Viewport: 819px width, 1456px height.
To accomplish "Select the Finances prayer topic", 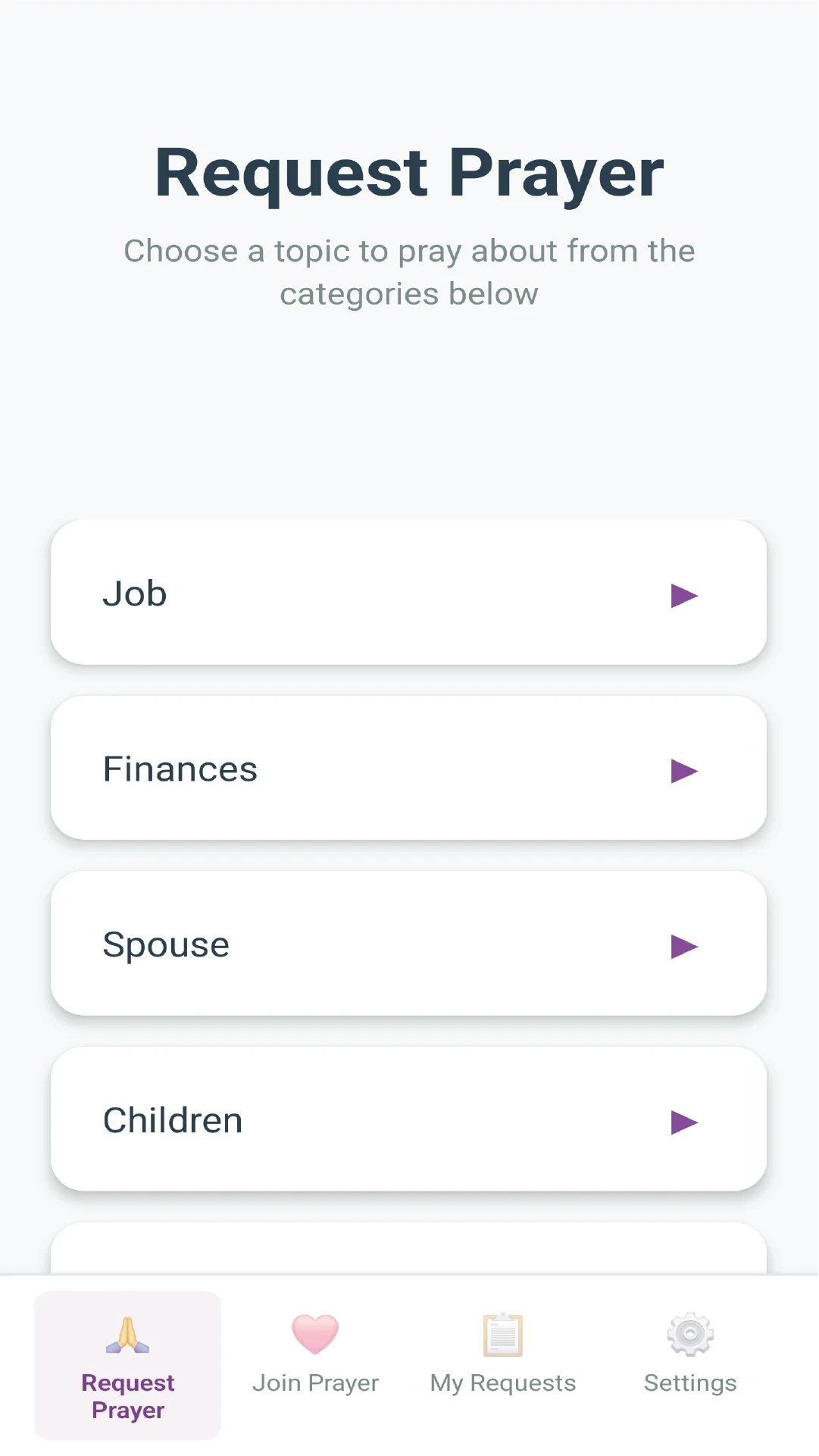I will point(408,768).
